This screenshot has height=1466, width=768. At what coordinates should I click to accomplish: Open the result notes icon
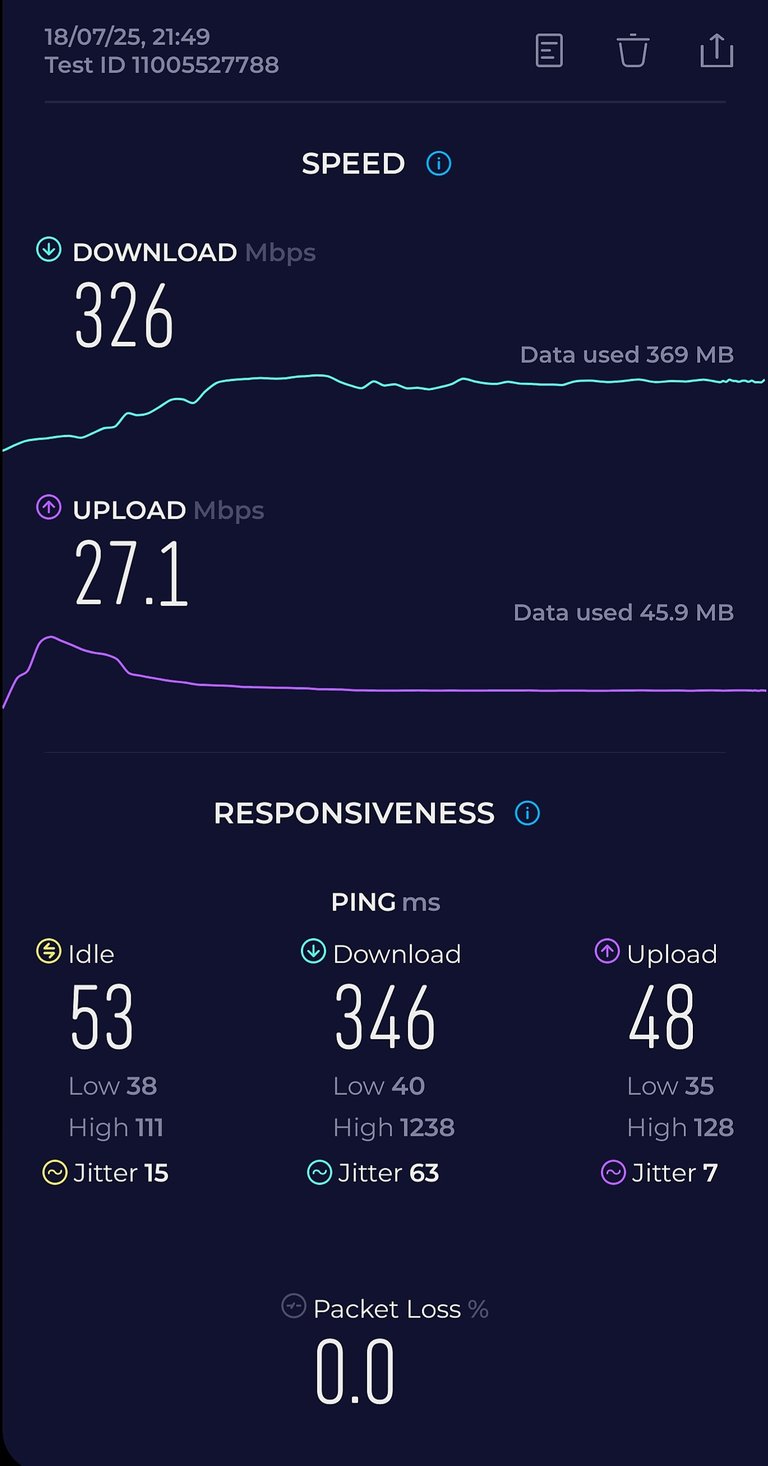(549, 50)
